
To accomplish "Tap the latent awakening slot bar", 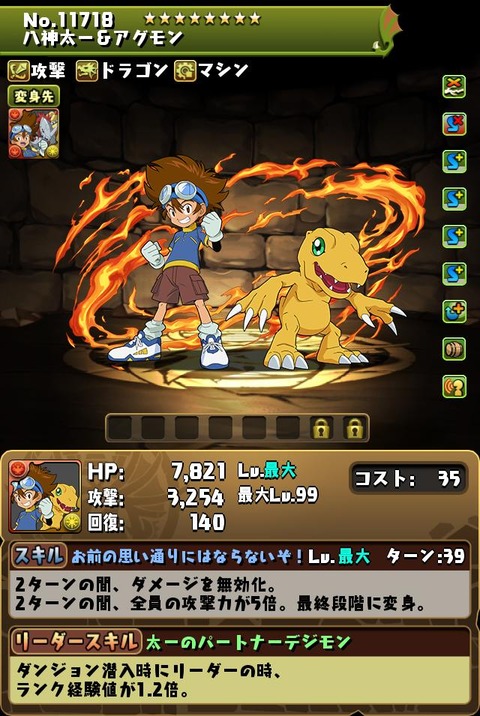I will (x=237, y=428).
